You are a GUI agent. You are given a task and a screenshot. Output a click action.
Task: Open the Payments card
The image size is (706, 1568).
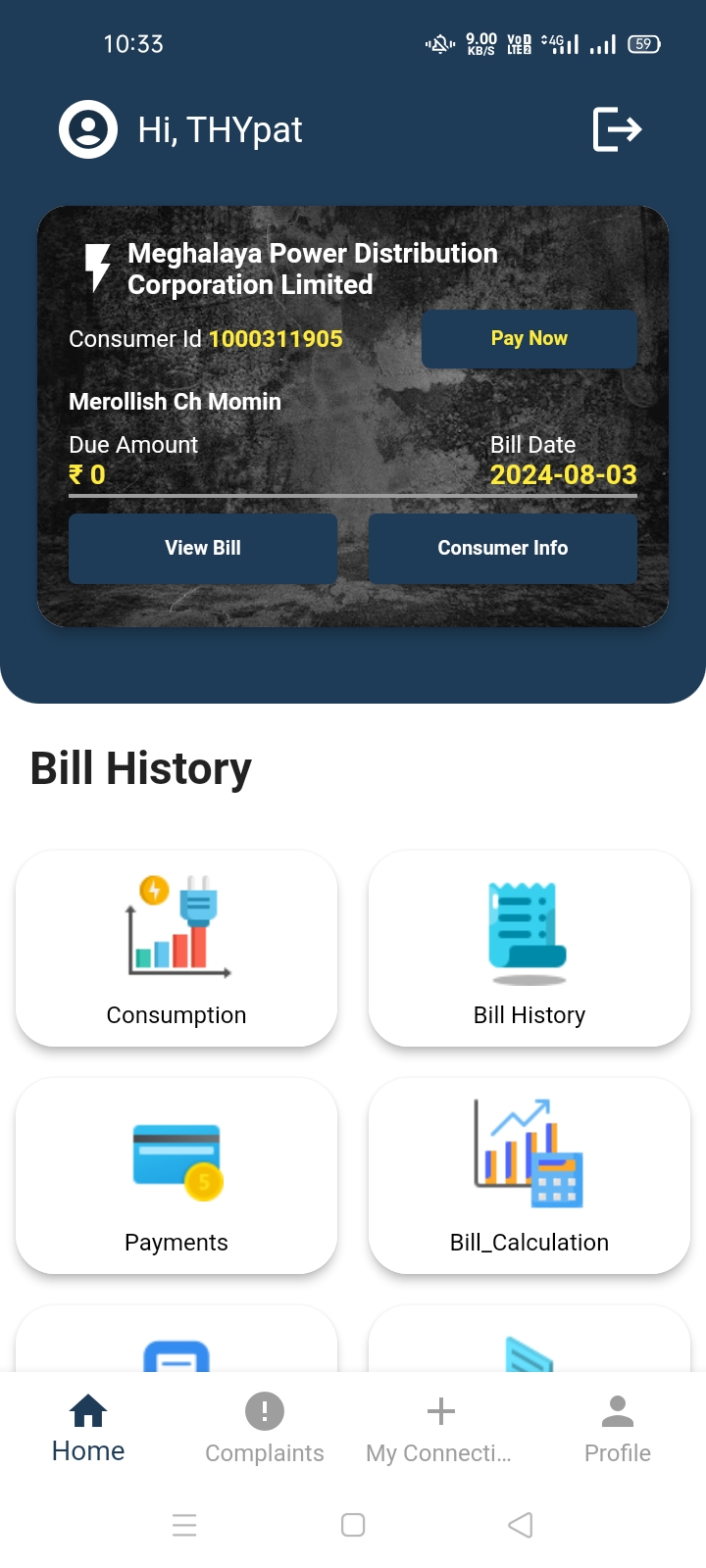[x=176, y=1176]
